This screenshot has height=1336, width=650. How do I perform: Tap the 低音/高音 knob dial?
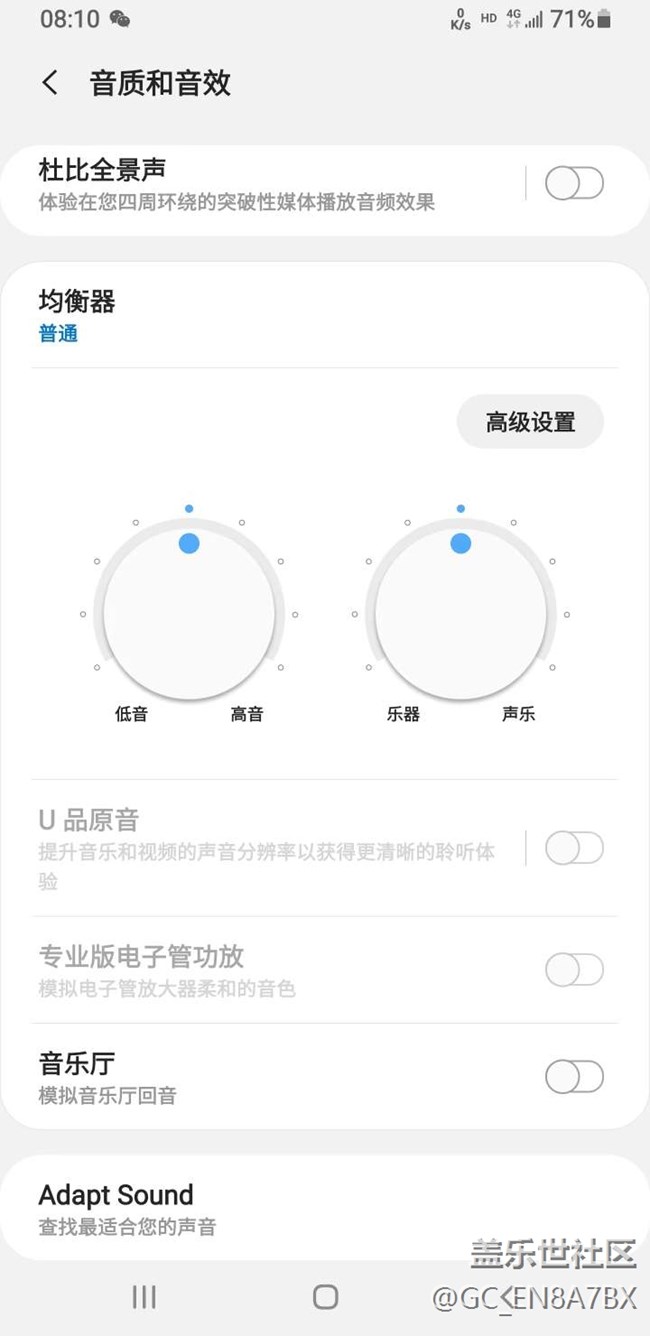click(189, 612)
